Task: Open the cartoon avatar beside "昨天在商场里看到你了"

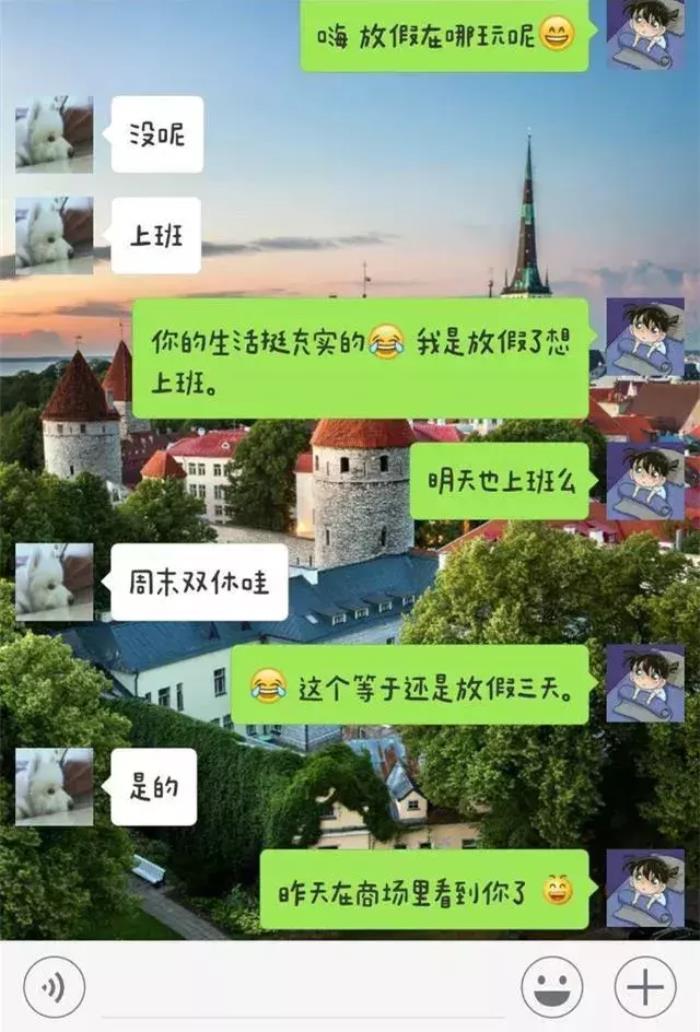Action: click(x=645, y=888)
